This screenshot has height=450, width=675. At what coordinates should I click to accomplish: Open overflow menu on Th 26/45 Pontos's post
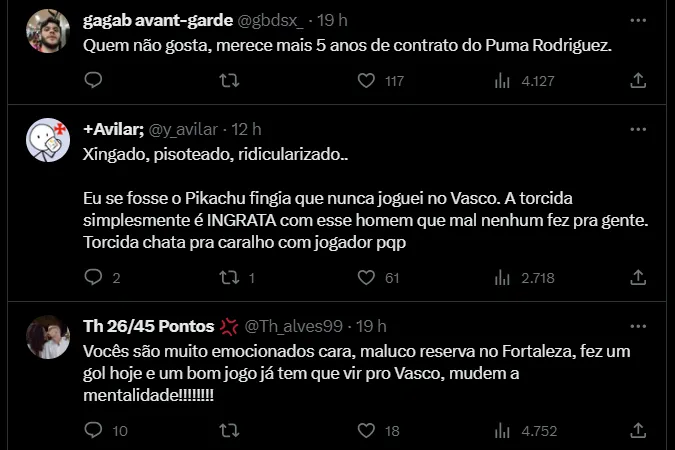(x=637, y=326)
